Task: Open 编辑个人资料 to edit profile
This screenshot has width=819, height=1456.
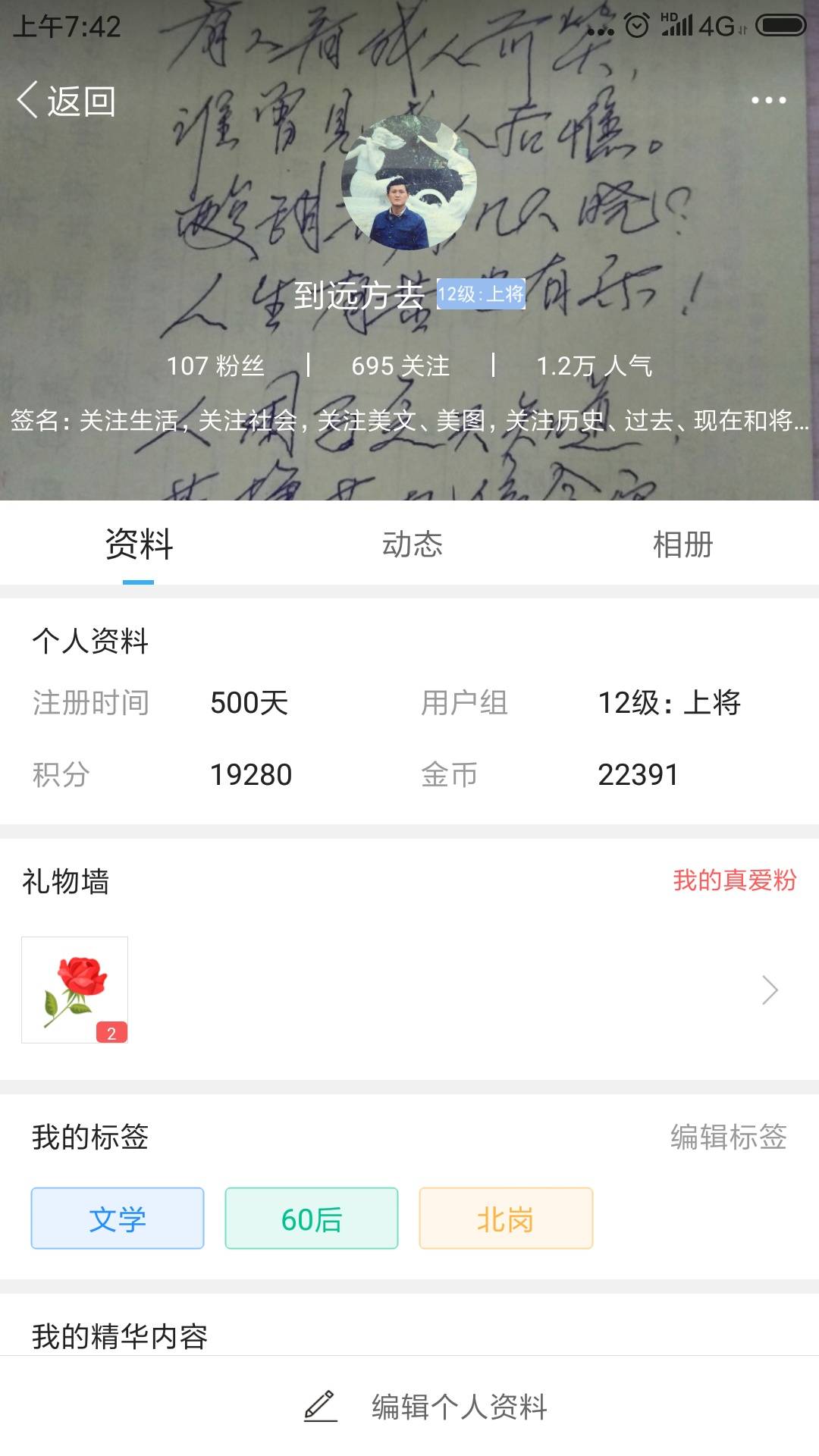Action: [425, 1407]
